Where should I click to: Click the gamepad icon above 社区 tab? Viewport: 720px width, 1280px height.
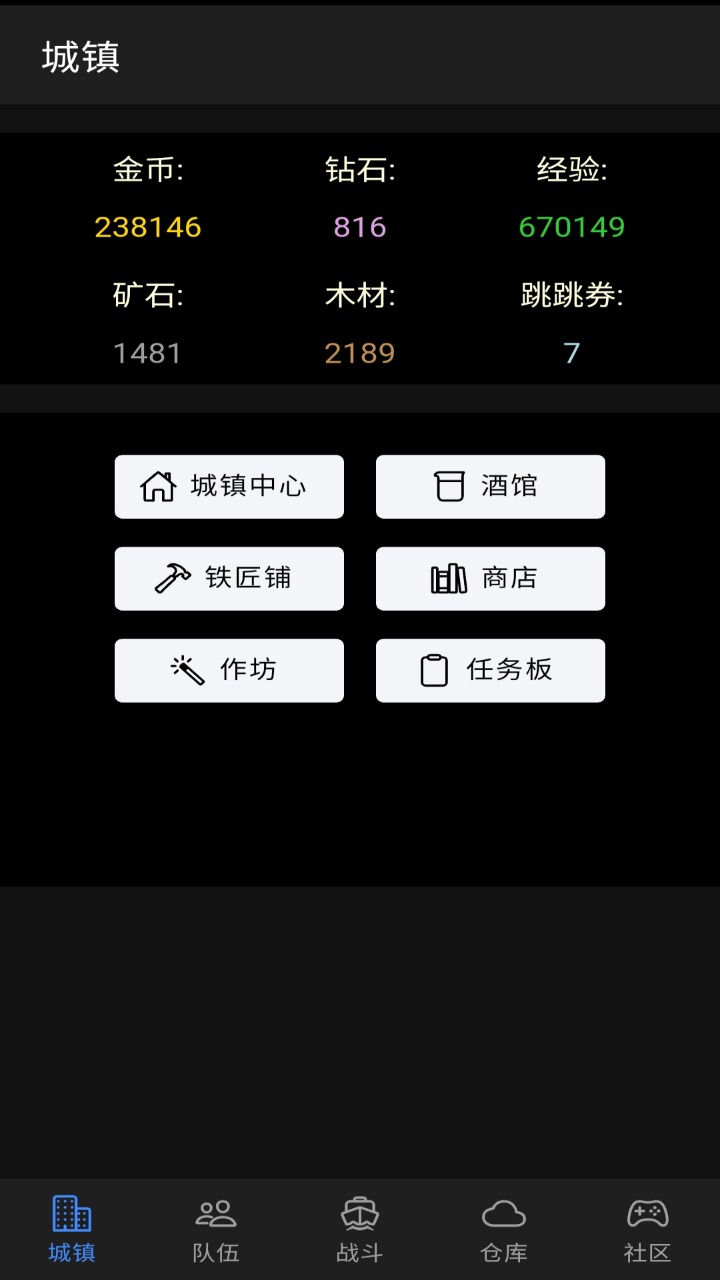click(x=648, y=1212)
